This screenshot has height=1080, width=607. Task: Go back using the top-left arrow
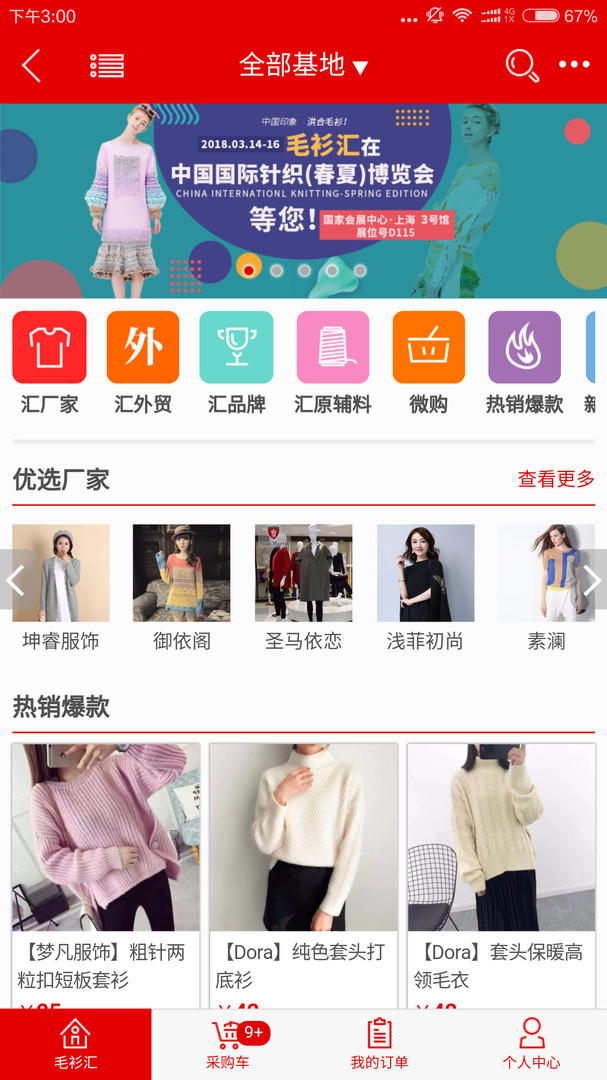tap(32, 66)
